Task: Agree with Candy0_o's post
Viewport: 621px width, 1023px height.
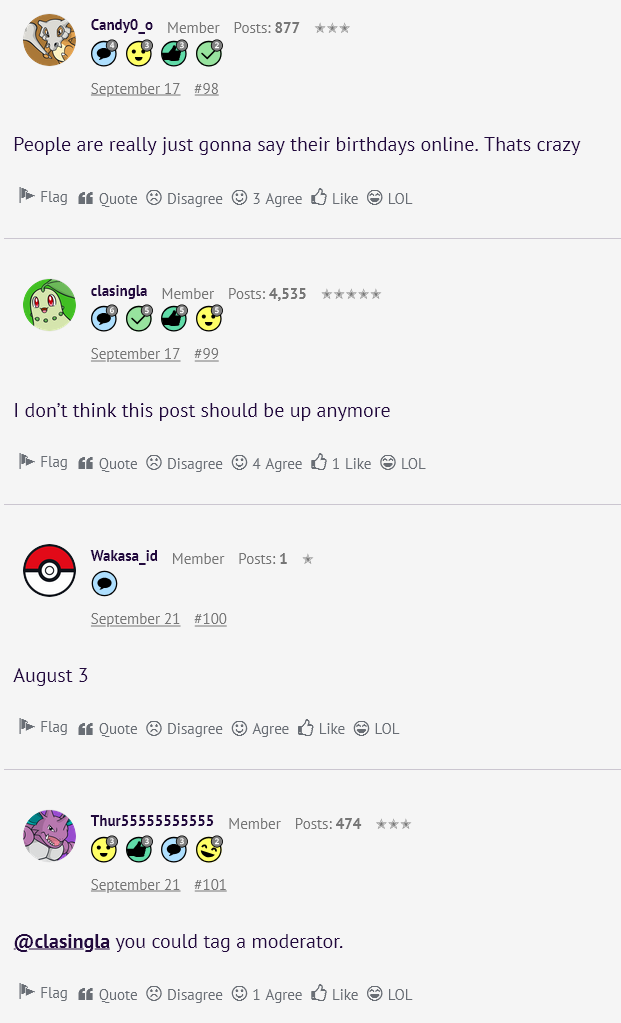Action: tap(267, 198)
